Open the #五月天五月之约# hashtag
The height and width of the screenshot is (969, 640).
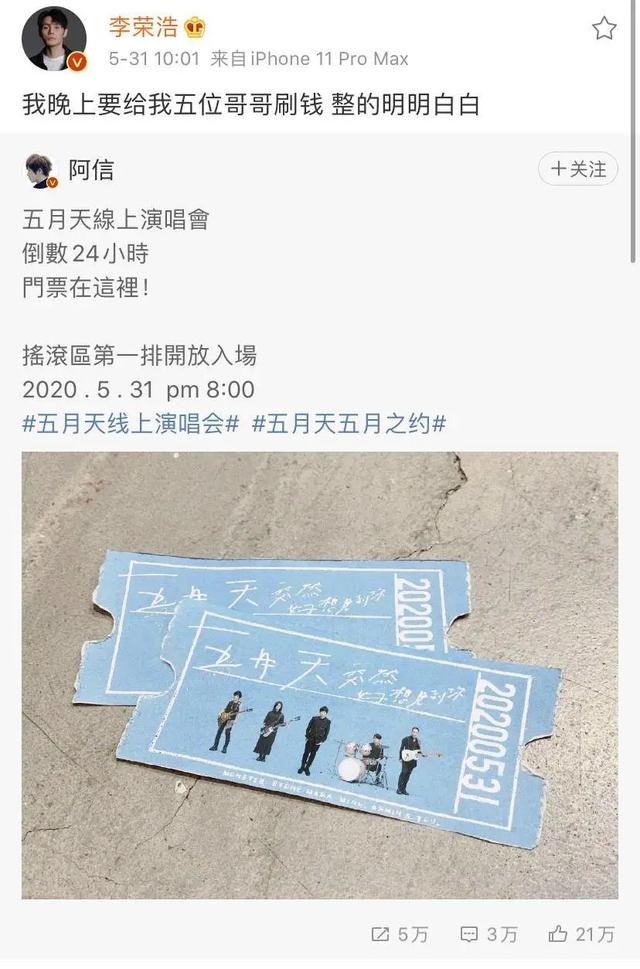(348, 423)
